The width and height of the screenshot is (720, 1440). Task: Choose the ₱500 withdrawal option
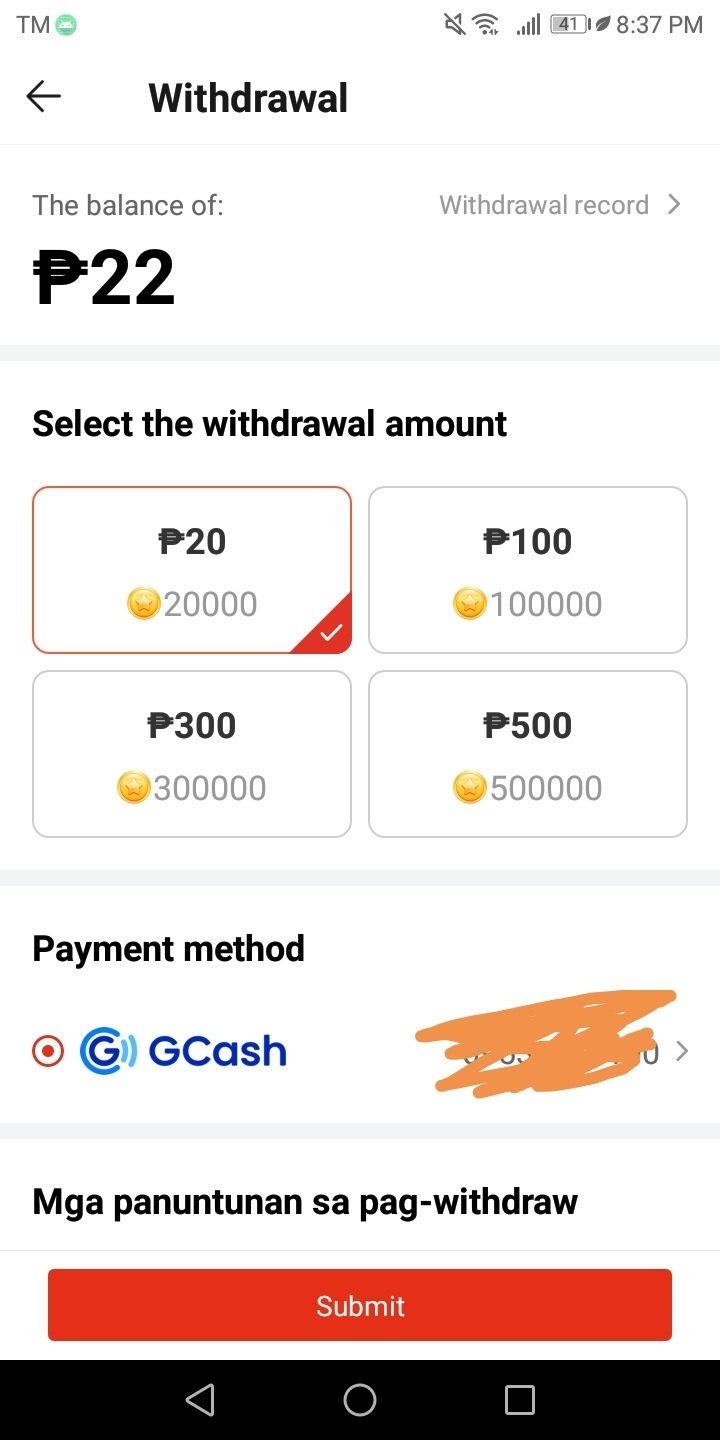point(528,754)
